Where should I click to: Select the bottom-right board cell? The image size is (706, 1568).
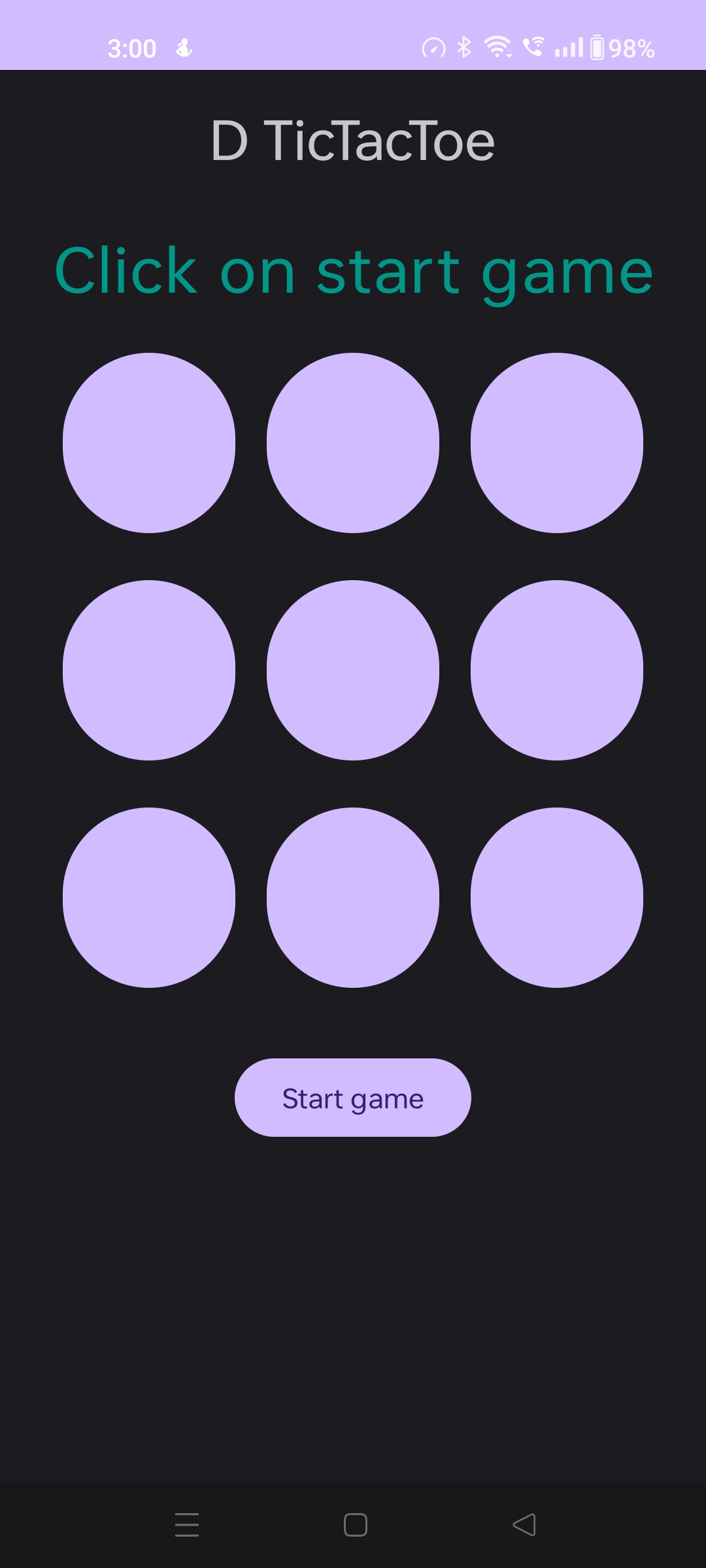click(x=557, y=898)
